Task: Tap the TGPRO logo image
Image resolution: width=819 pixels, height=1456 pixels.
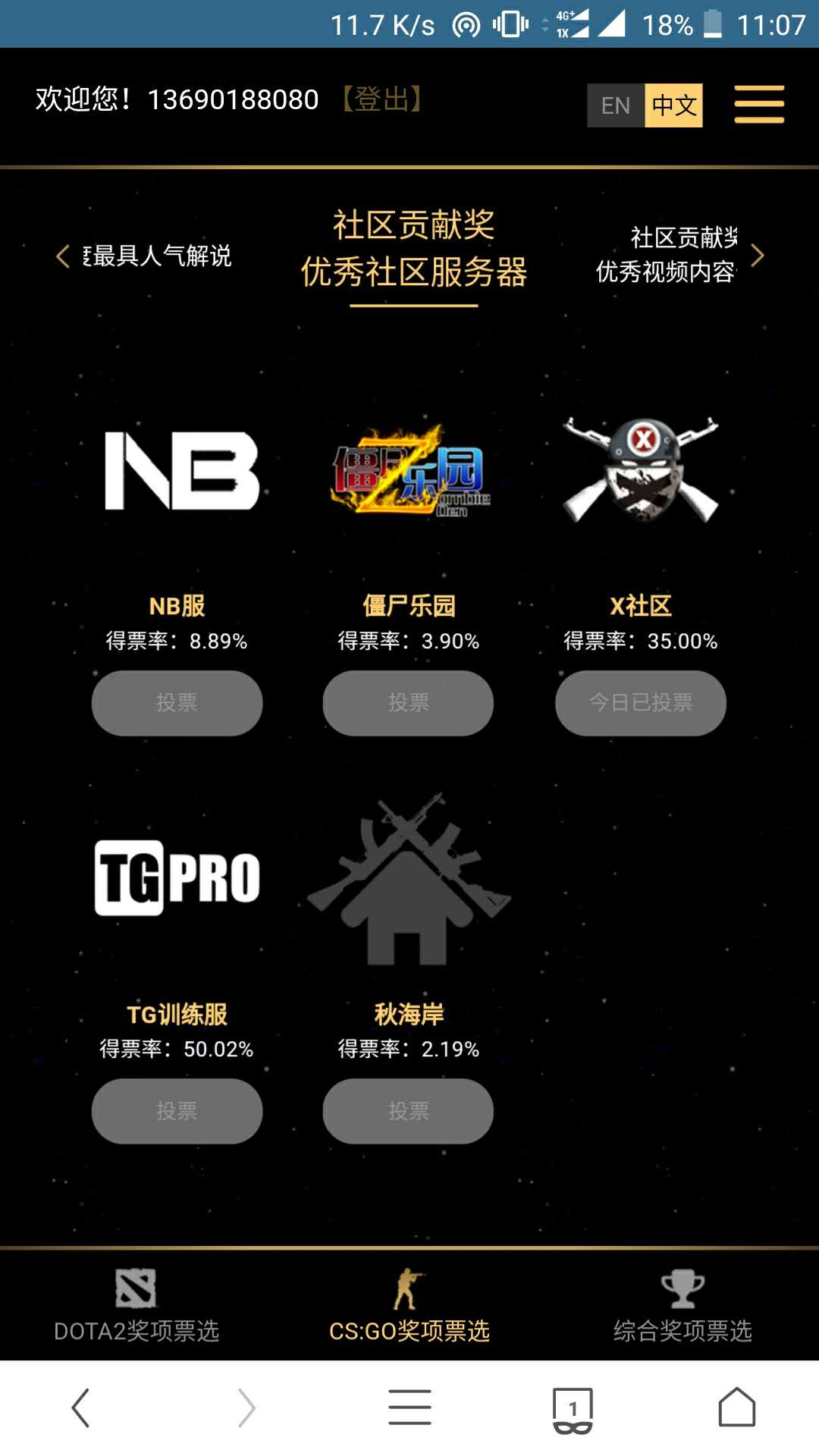Action: point(176,877)
